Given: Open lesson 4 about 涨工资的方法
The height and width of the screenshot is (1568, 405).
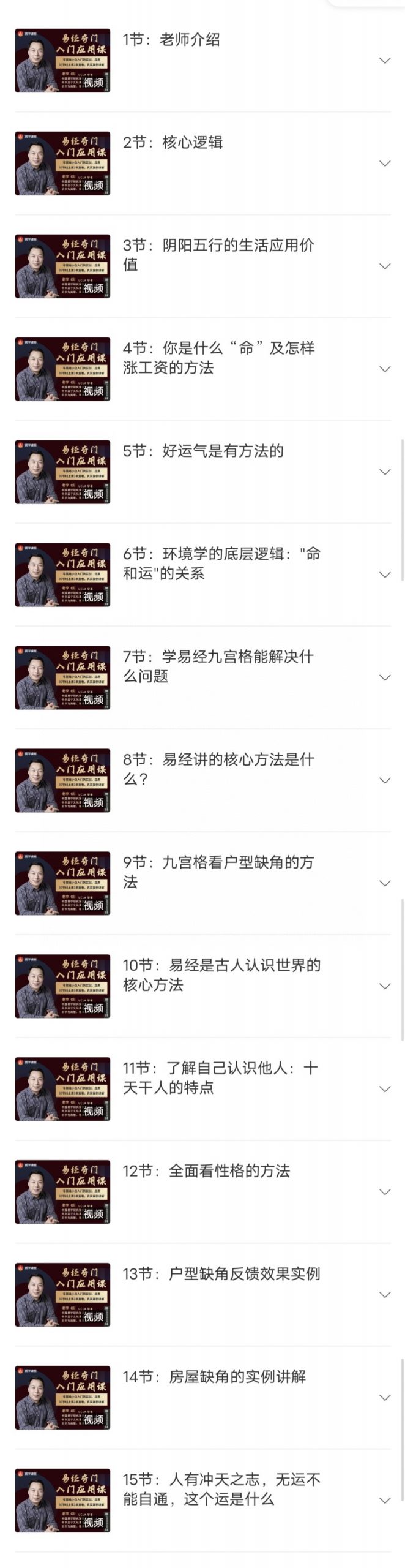Looking at the screenshot, I should click(218, 358).
